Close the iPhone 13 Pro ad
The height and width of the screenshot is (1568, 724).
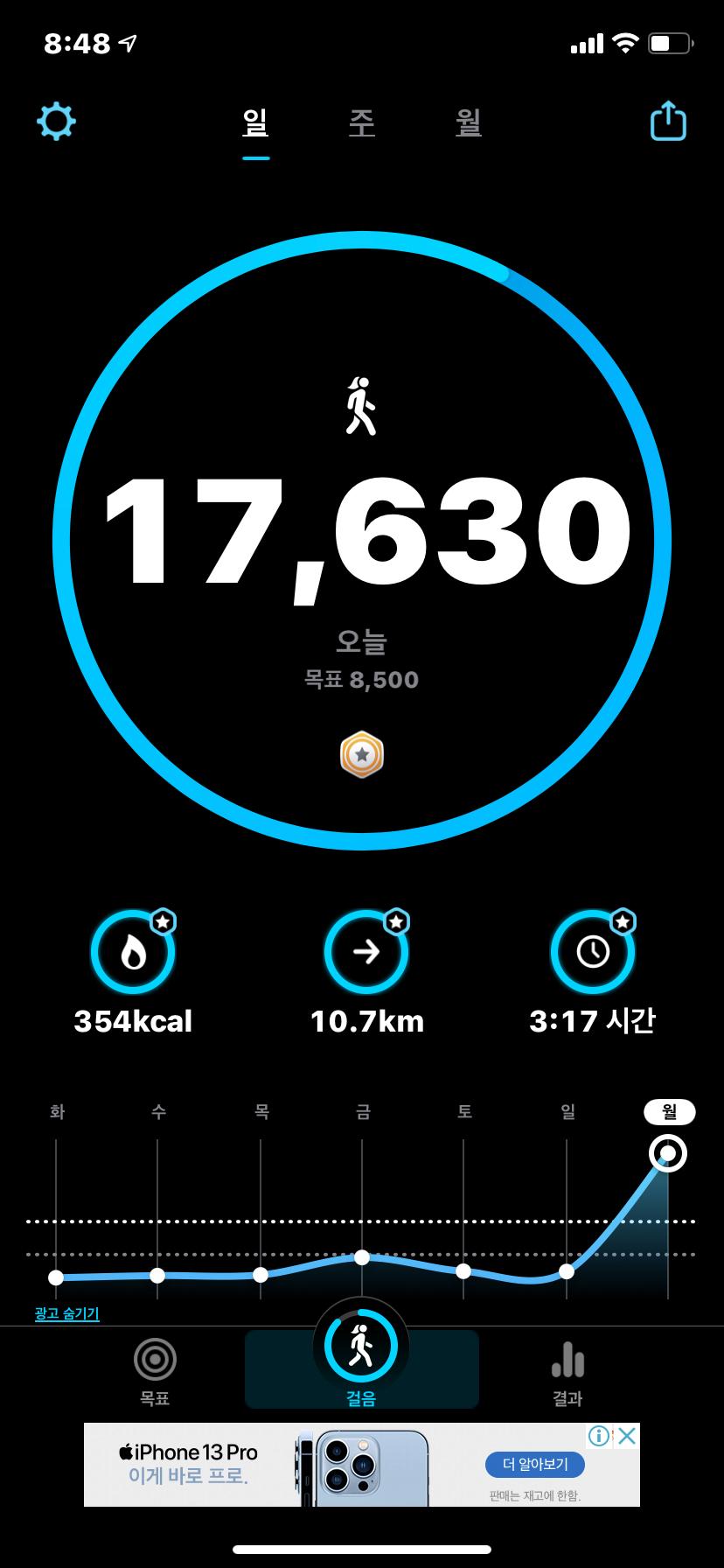pyautogui.click(x=627, y=1436)
